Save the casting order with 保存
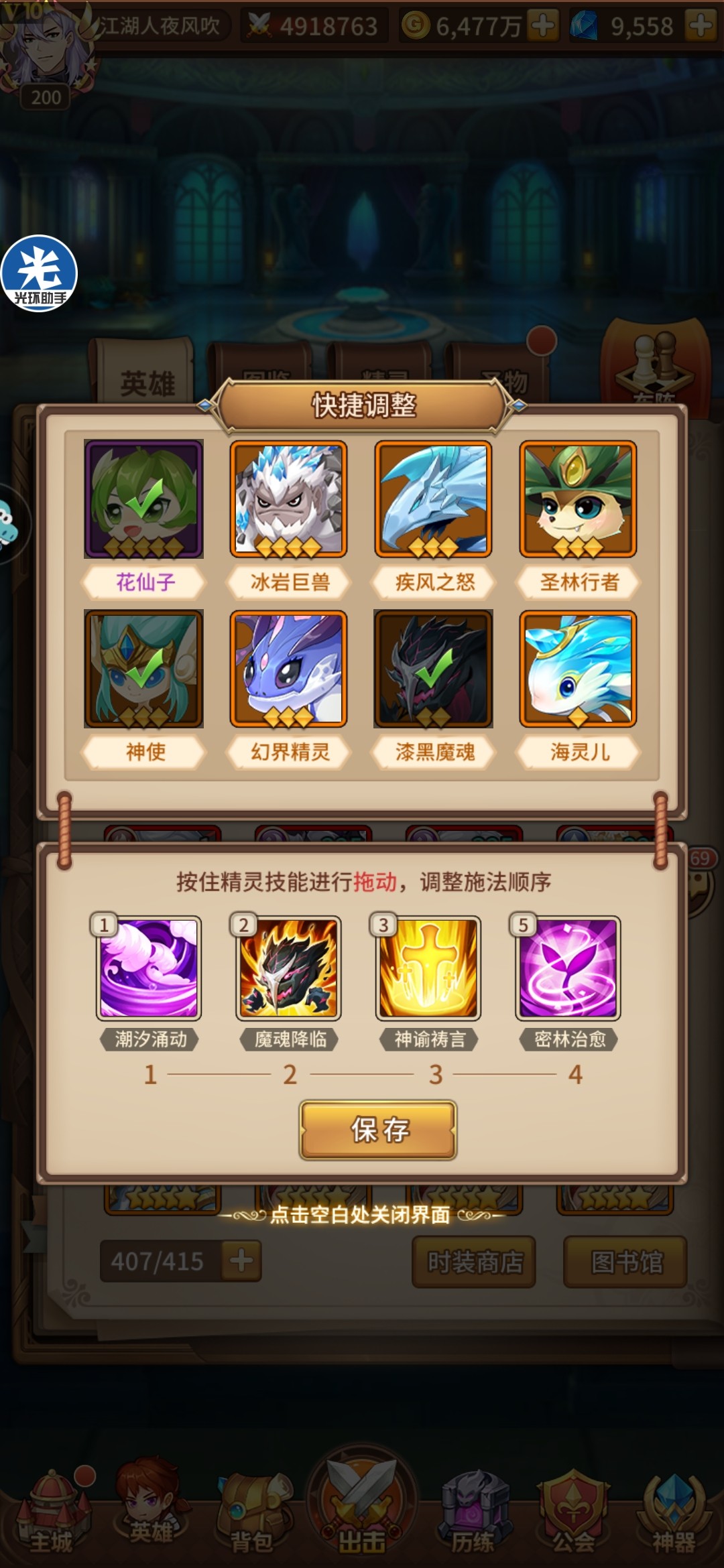 tap(378, 1130)
